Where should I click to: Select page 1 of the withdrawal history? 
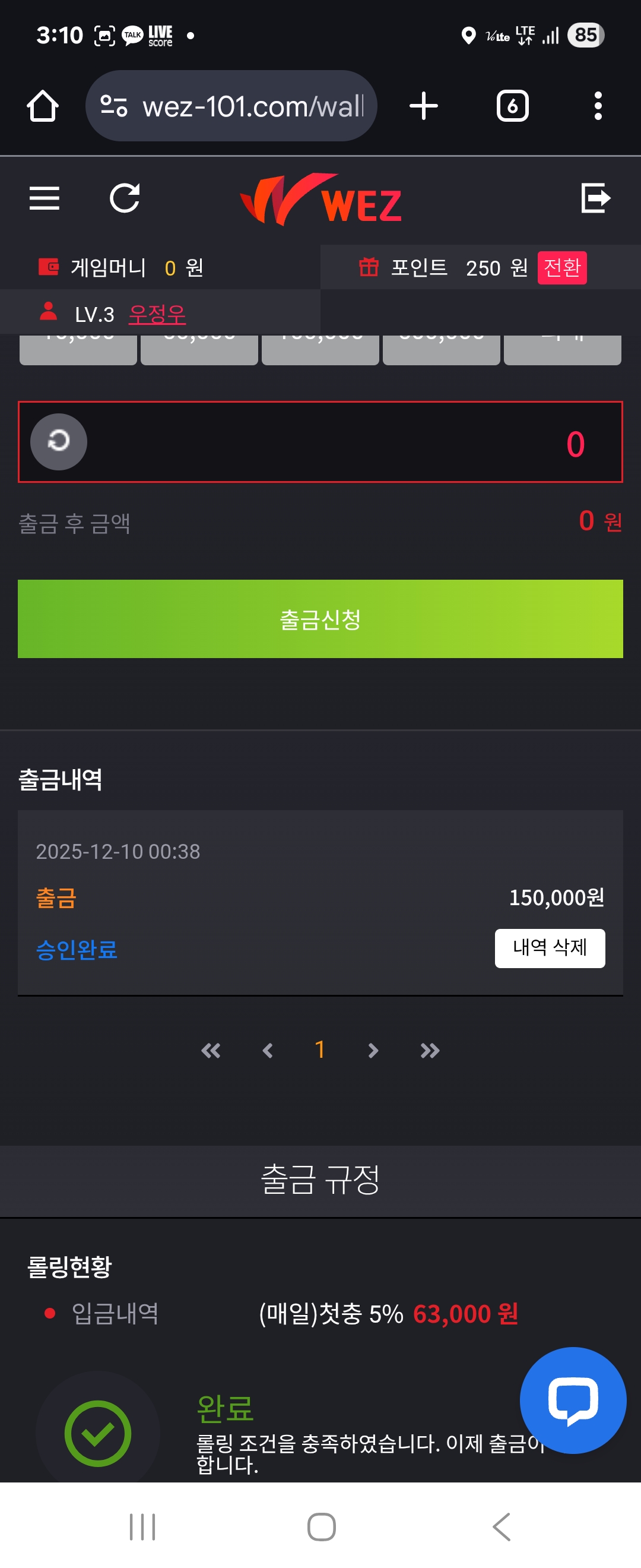(320, 1050)
